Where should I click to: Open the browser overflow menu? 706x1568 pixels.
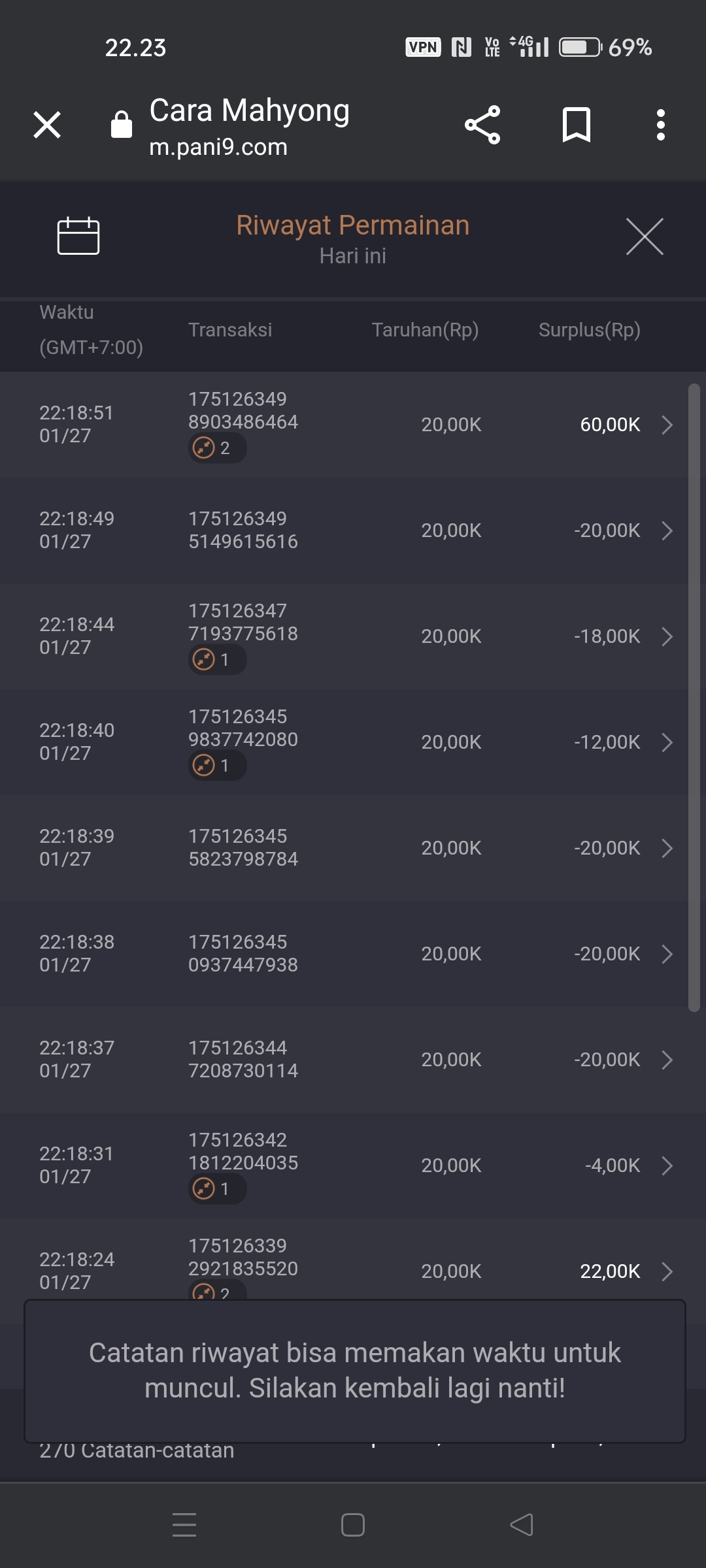(661, 125)
